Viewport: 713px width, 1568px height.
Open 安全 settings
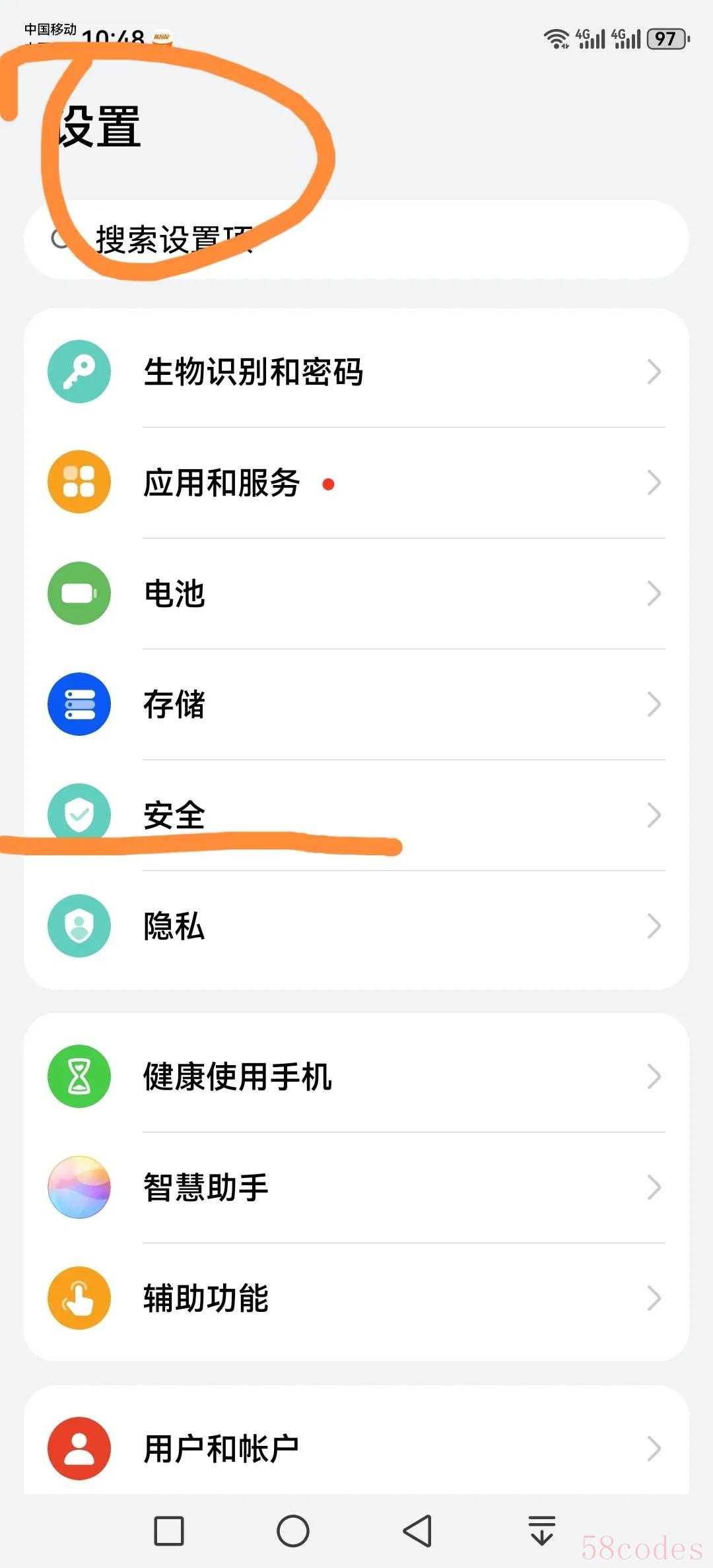click(x=356, y=815)
